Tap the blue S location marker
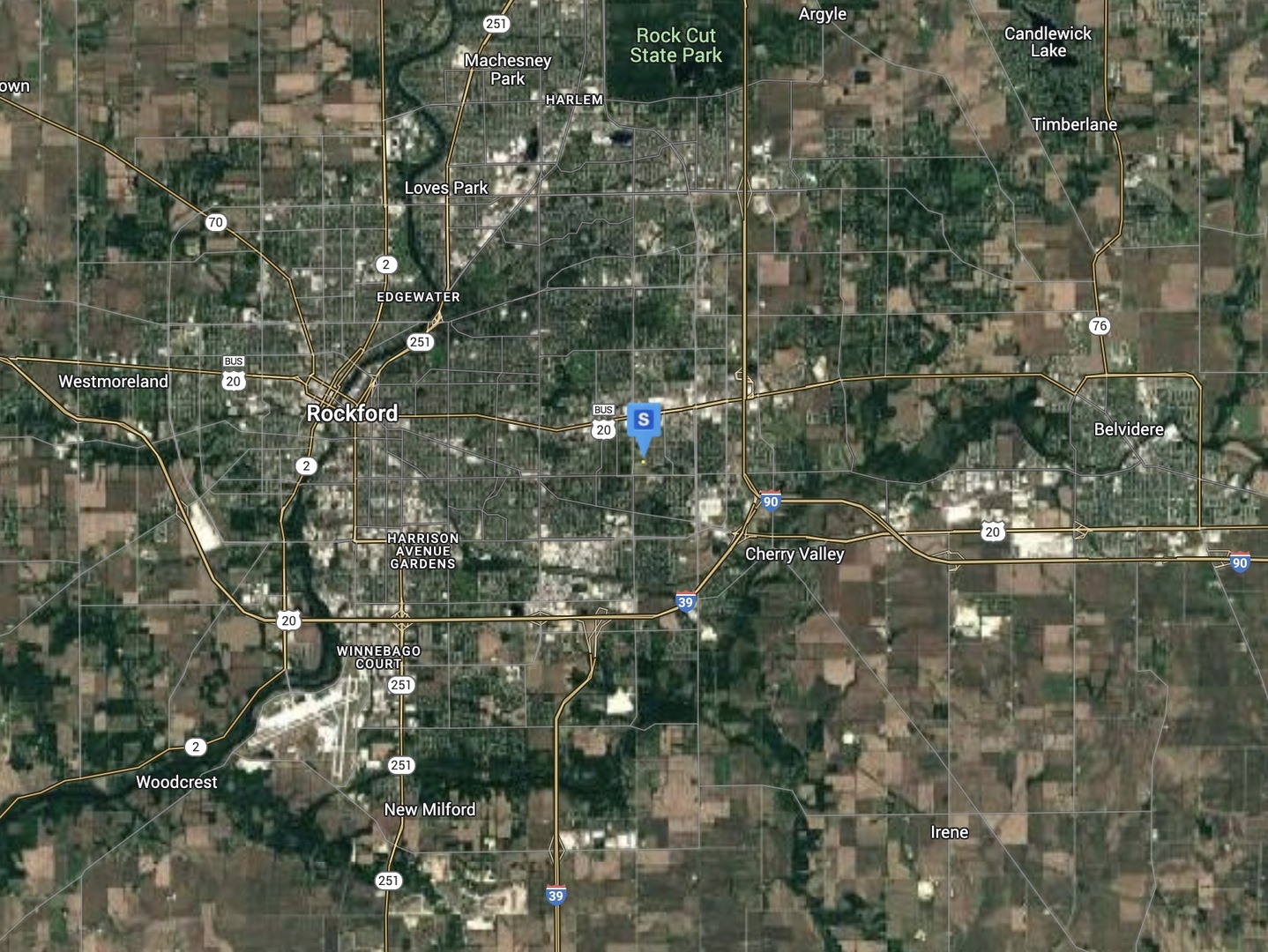The height and width of the screenshot is (952, 1268). [644, 420]
